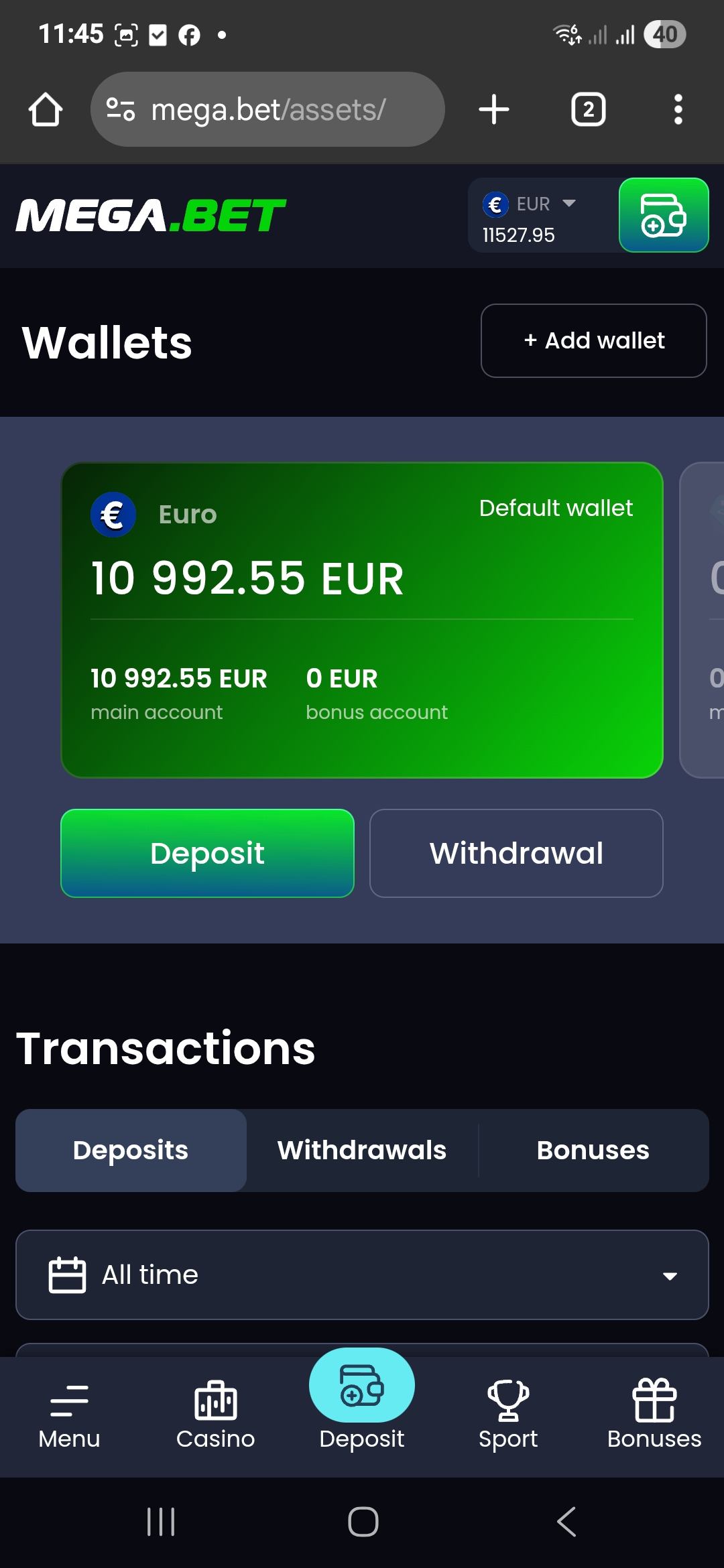This screenshot has width=724, height=1568.
Task: Open the browser overflow menu
Action: tap(678, 110)
